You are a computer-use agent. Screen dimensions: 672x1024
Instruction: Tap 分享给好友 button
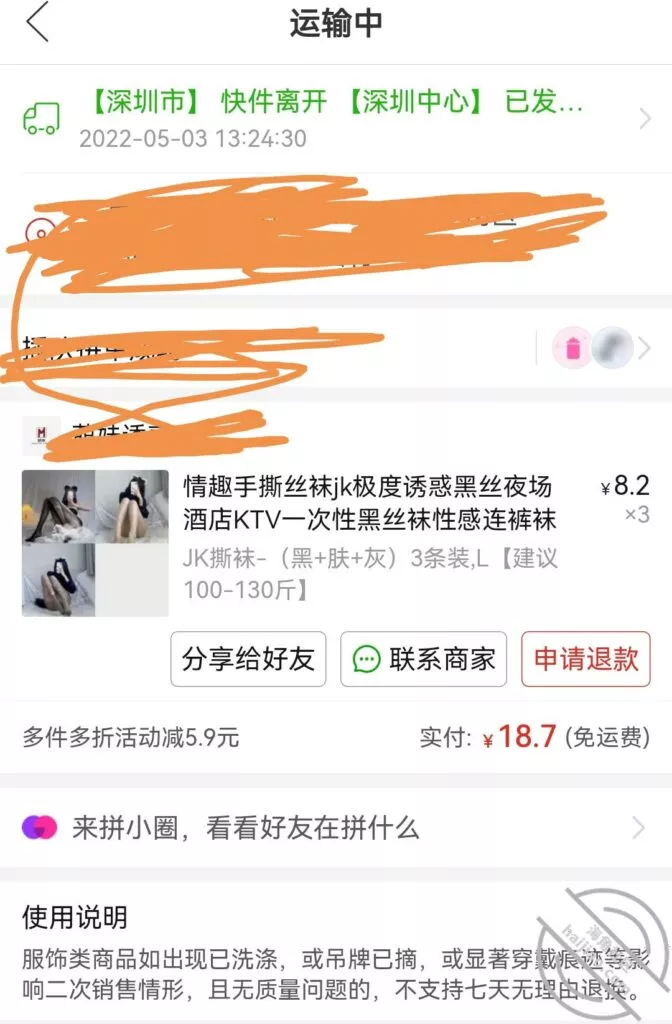[x=248, y=659]
